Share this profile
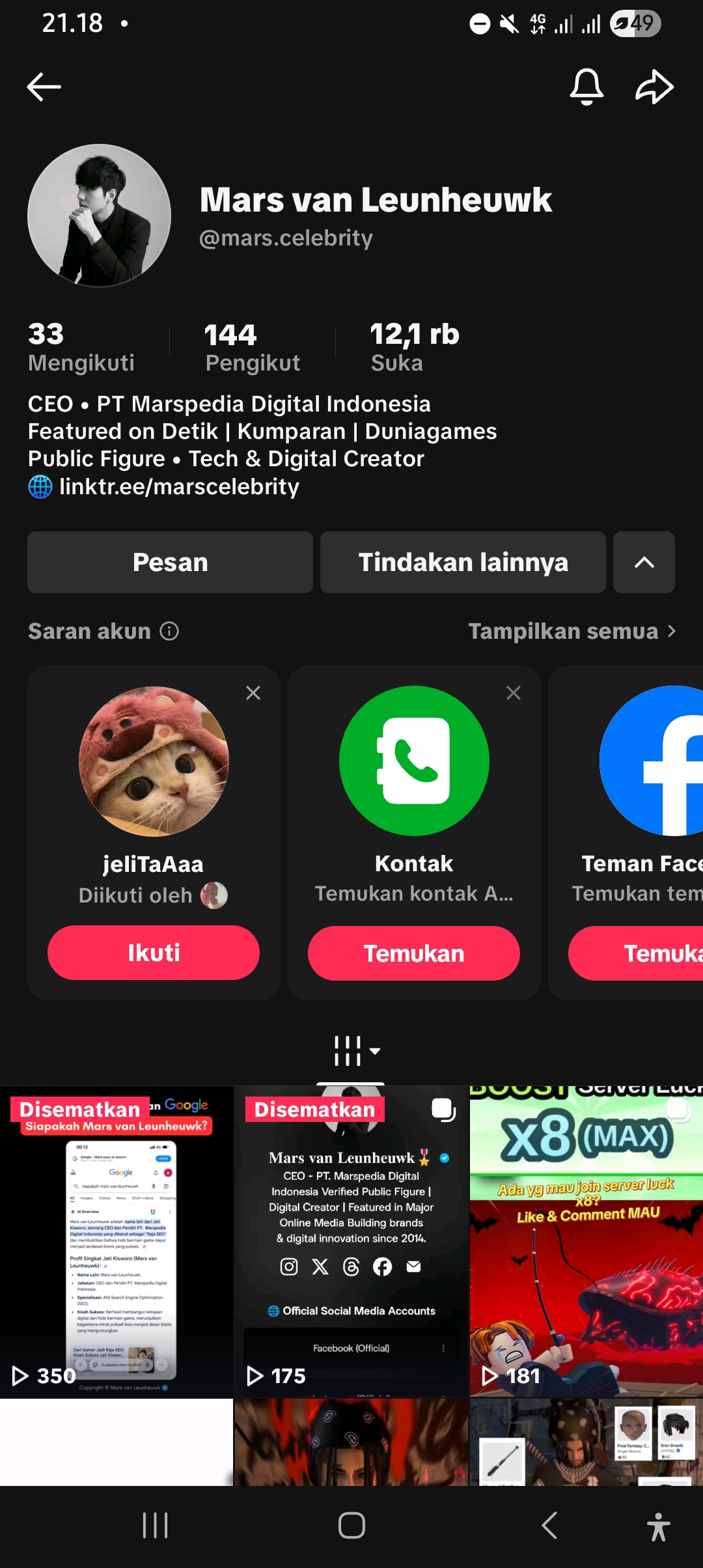Image resolution: width=703 pixels, height=1568 pixels. point(654,87)
